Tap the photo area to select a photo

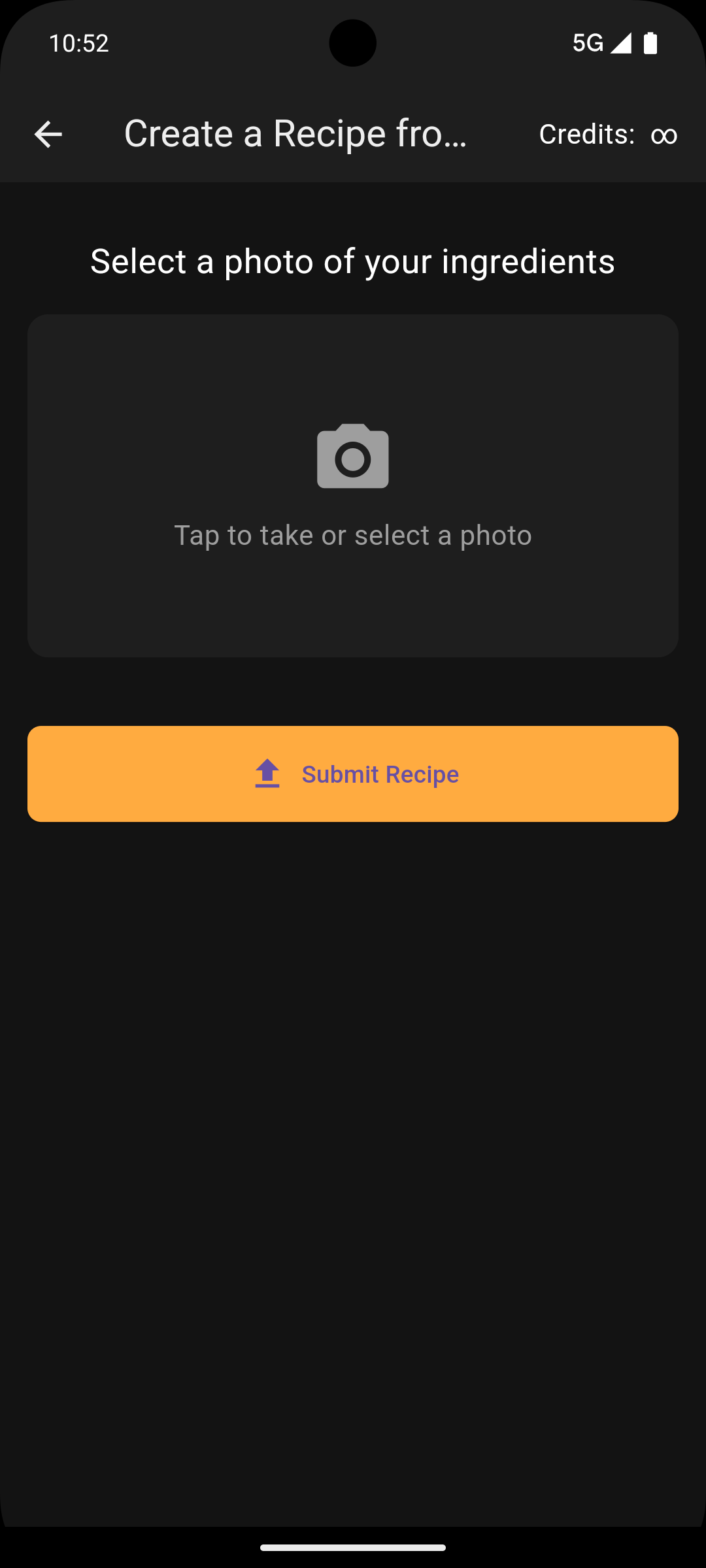[x=353, y=485]
